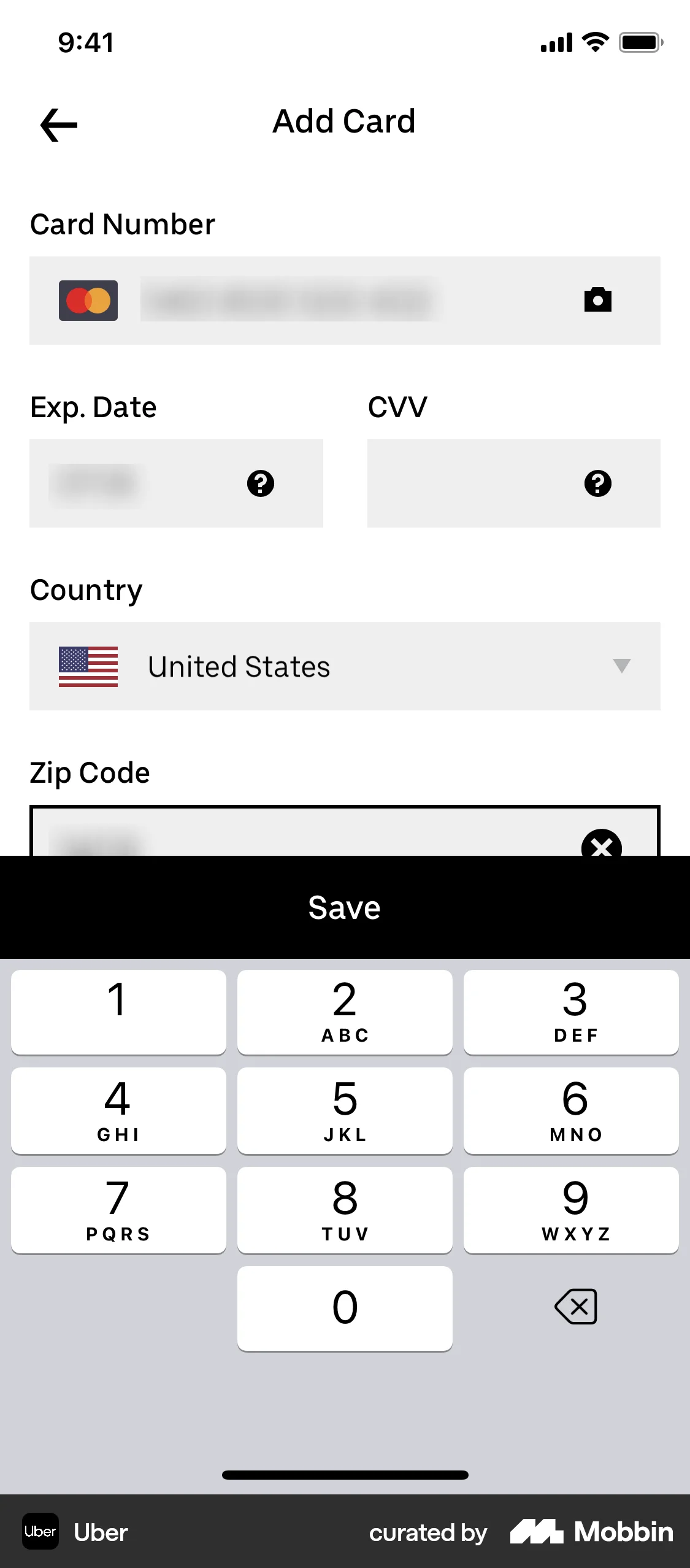Tap the number 5 key
Viewport: 690px width, 1568px height.
click(344, 1111)
